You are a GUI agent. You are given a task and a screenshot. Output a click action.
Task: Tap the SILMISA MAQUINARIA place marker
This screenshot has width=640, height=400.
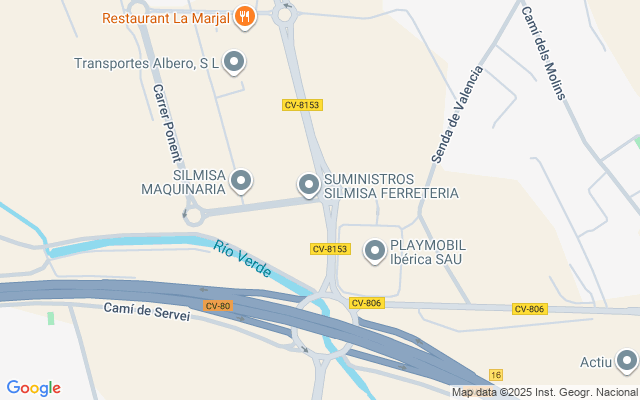[241, 181]
